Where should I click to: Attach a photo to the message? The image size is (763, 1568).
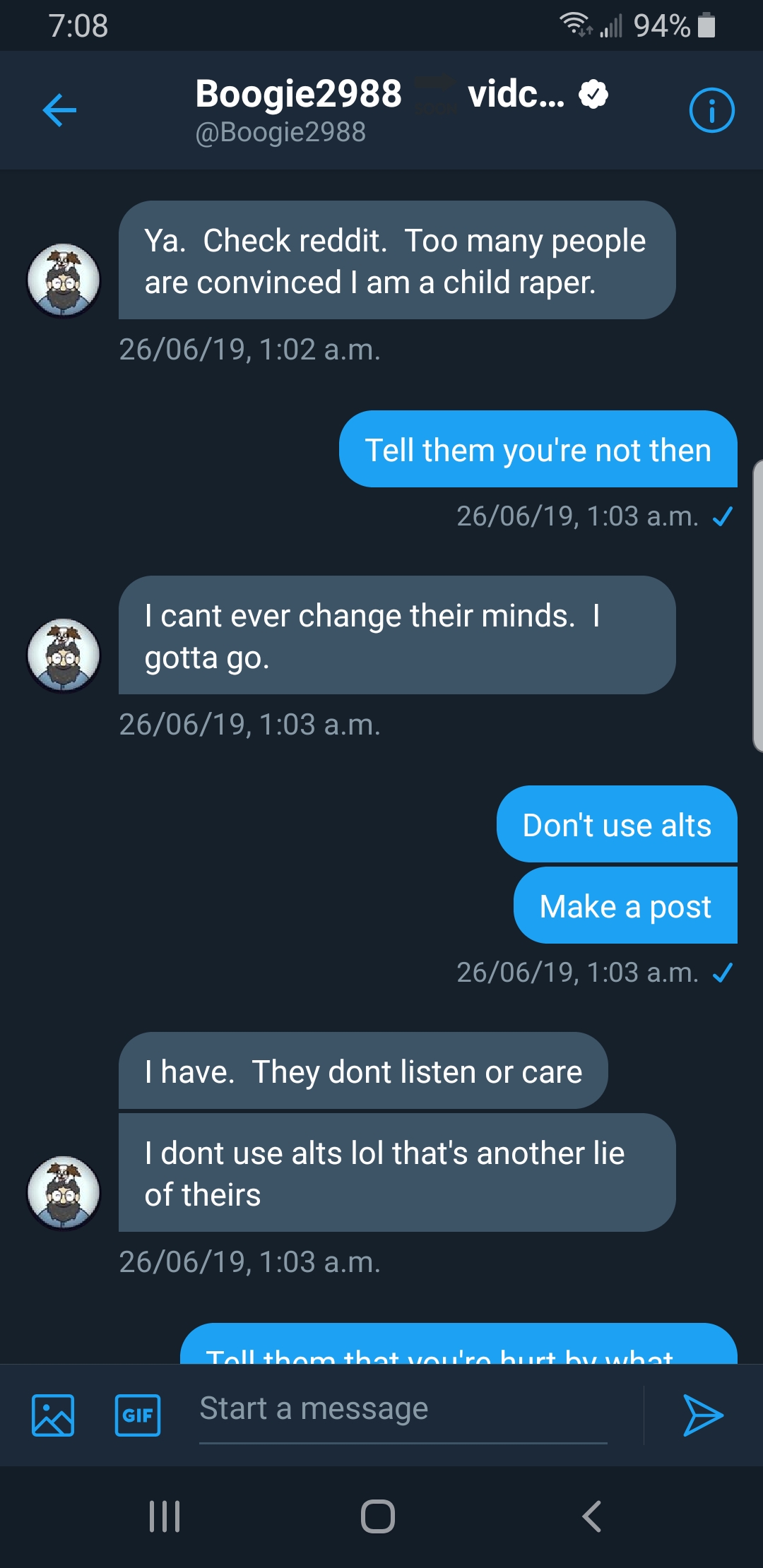(53, 1415)
